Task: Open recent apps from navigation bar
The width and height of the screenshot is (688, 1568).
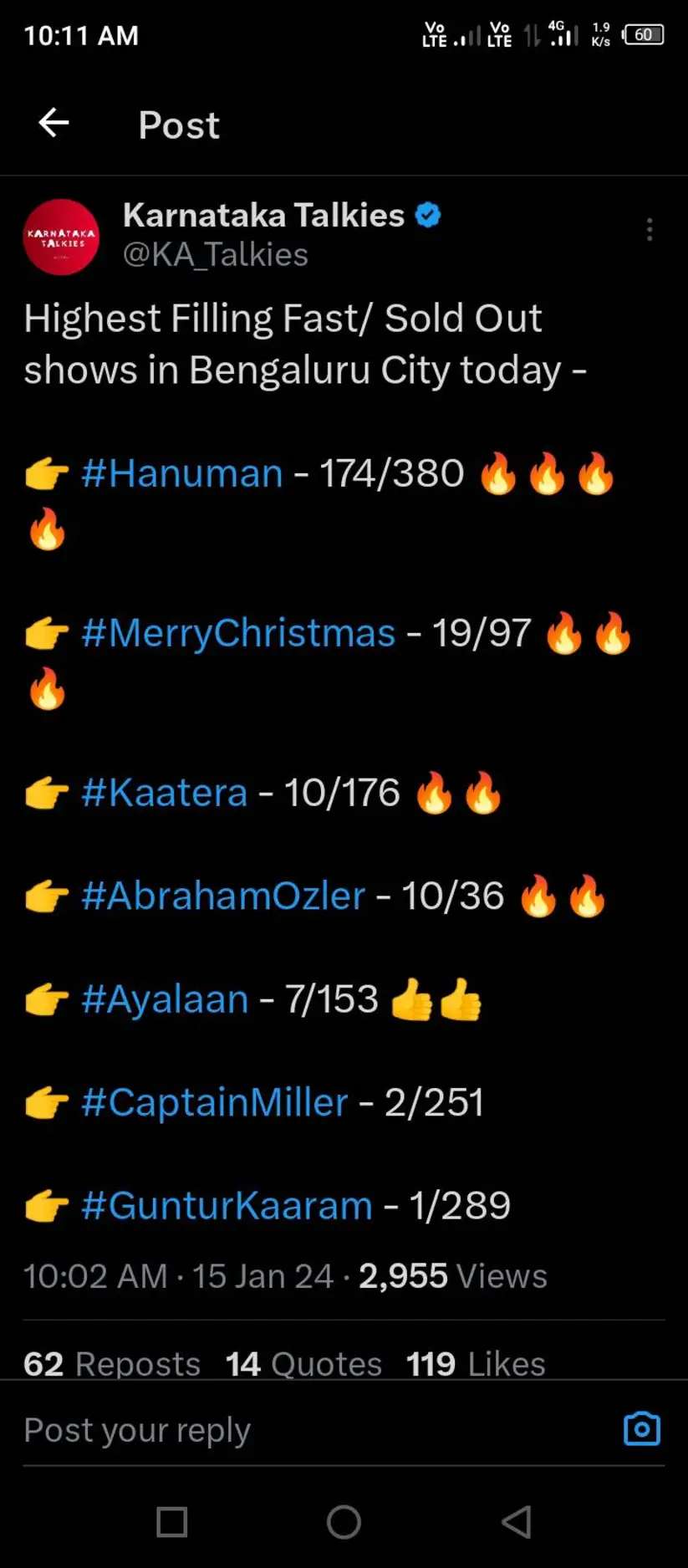Action: point(172,1522)
